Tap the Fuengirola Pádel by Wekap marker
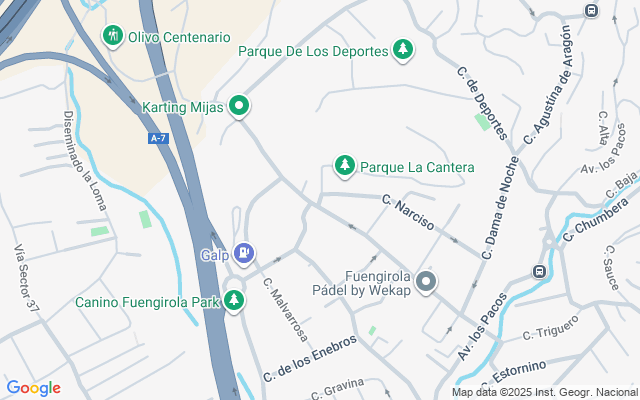Screen dimensions: 640x400 [426, 282]
